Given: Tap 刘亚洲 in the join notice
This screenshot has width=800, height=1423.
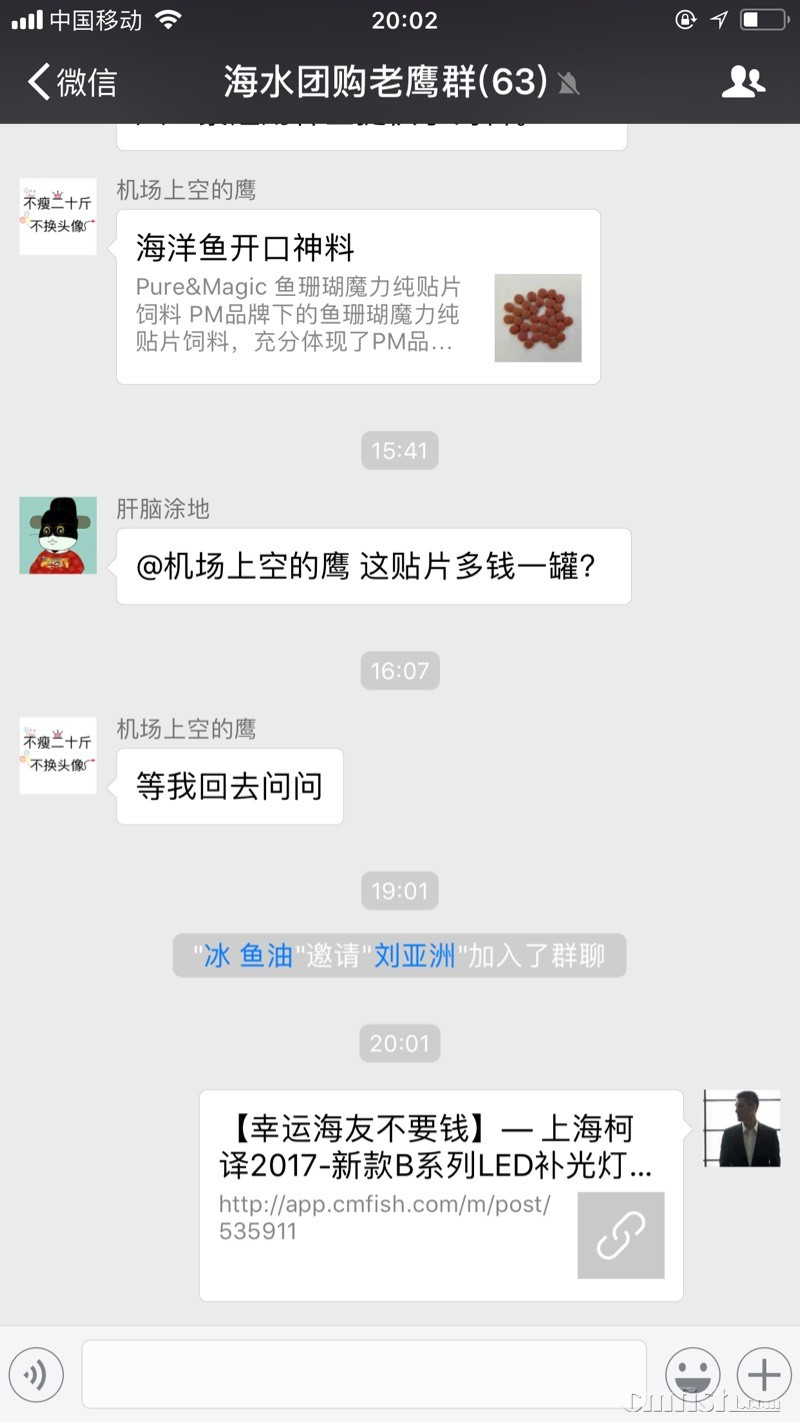Looking at the screenshot, I should [x=414, y=956].
